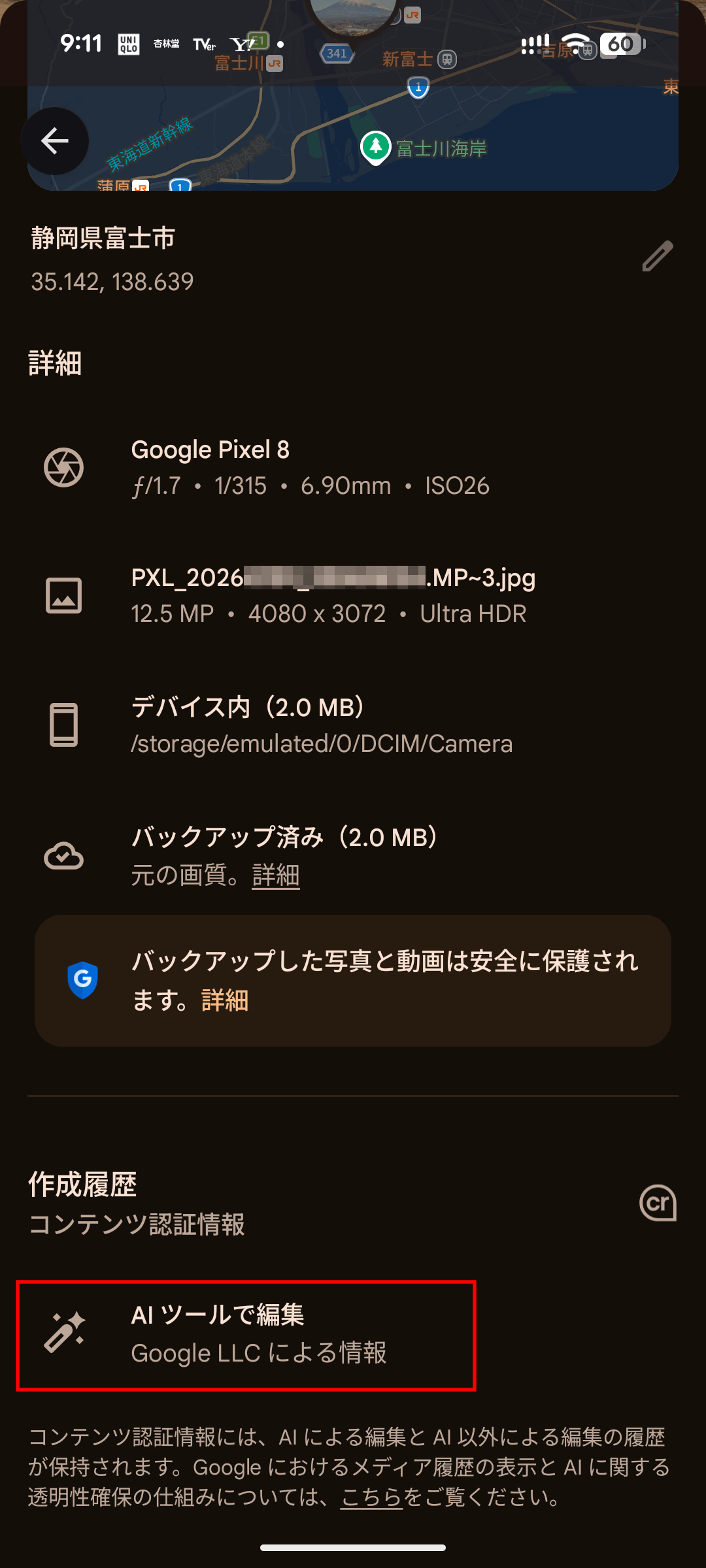Open 詳細 link under バックアップ済み
Viewport: 706px width, 1568px height.
tap(276, 875)
